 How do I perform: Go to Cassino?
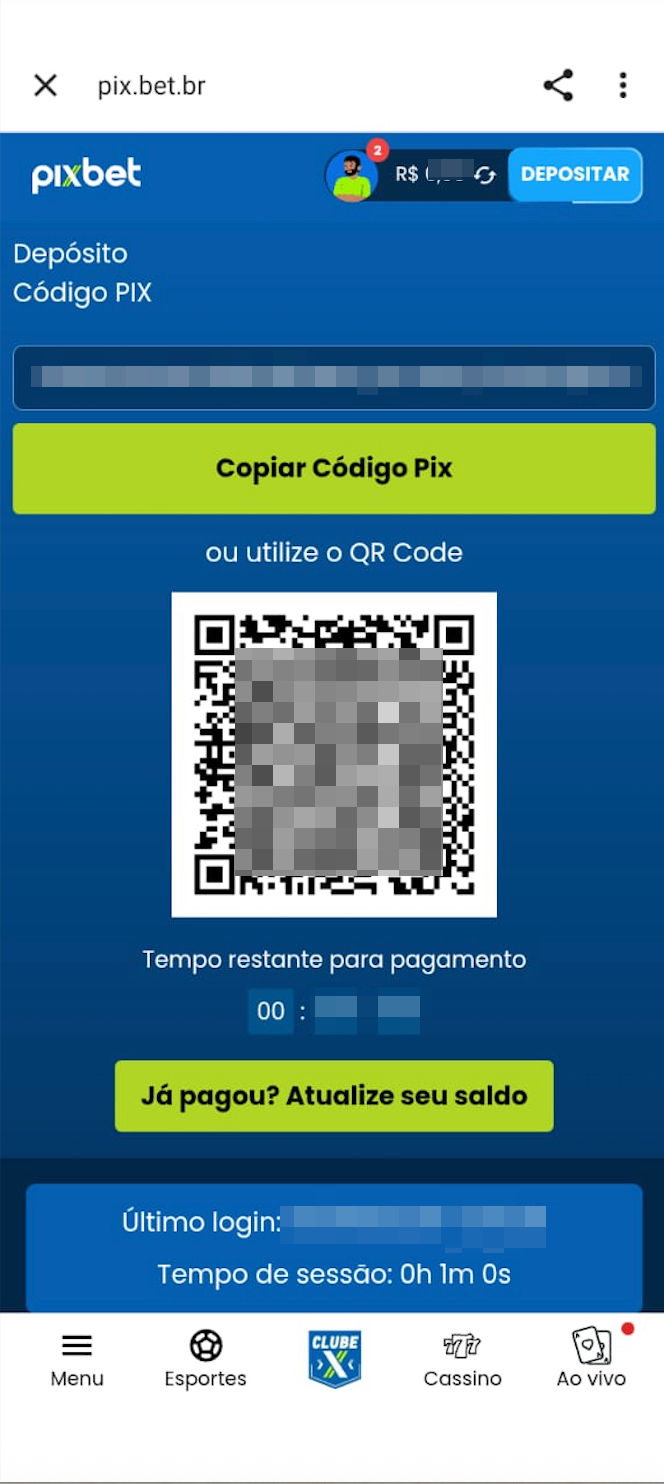coord(462,1358)
